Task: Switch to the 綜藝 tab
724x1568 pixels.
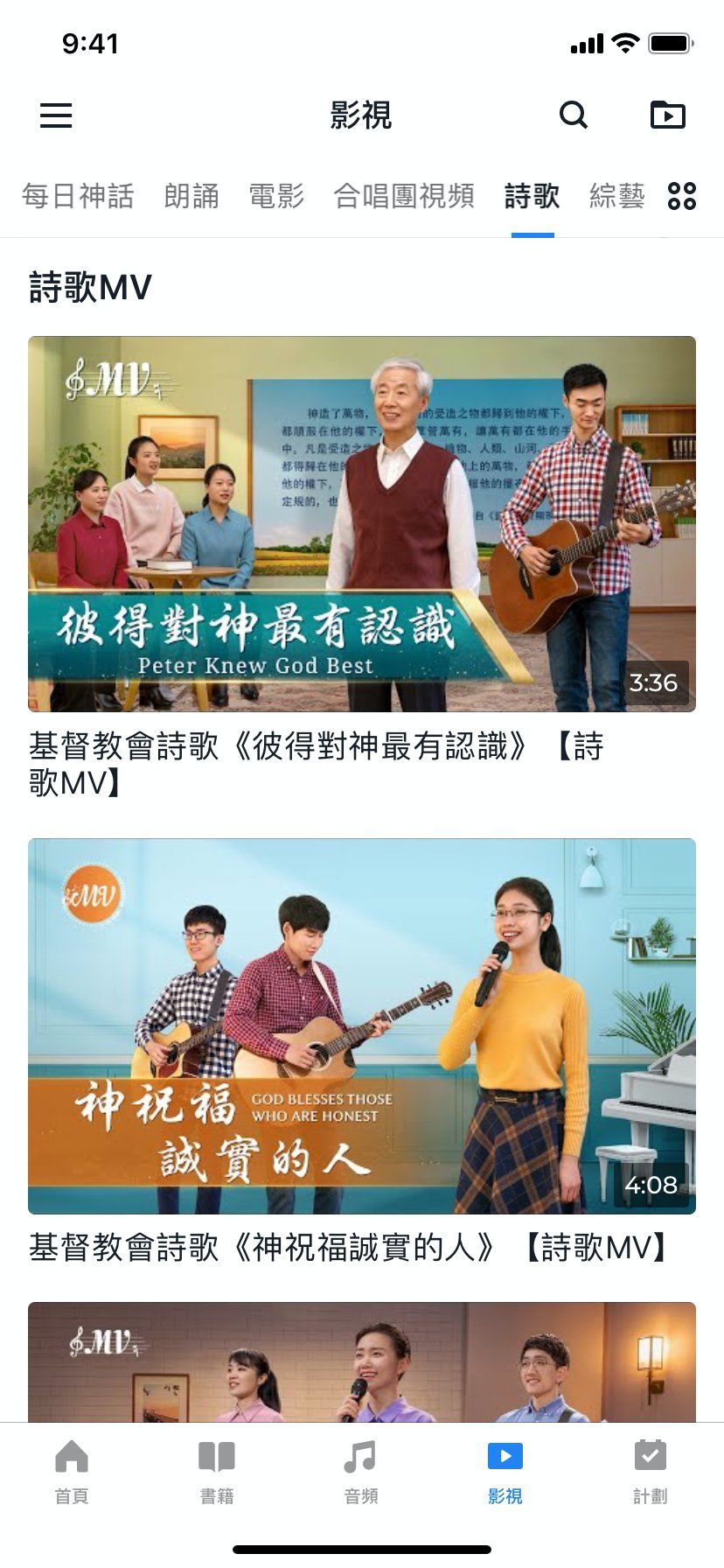Action: click(616, 196)
